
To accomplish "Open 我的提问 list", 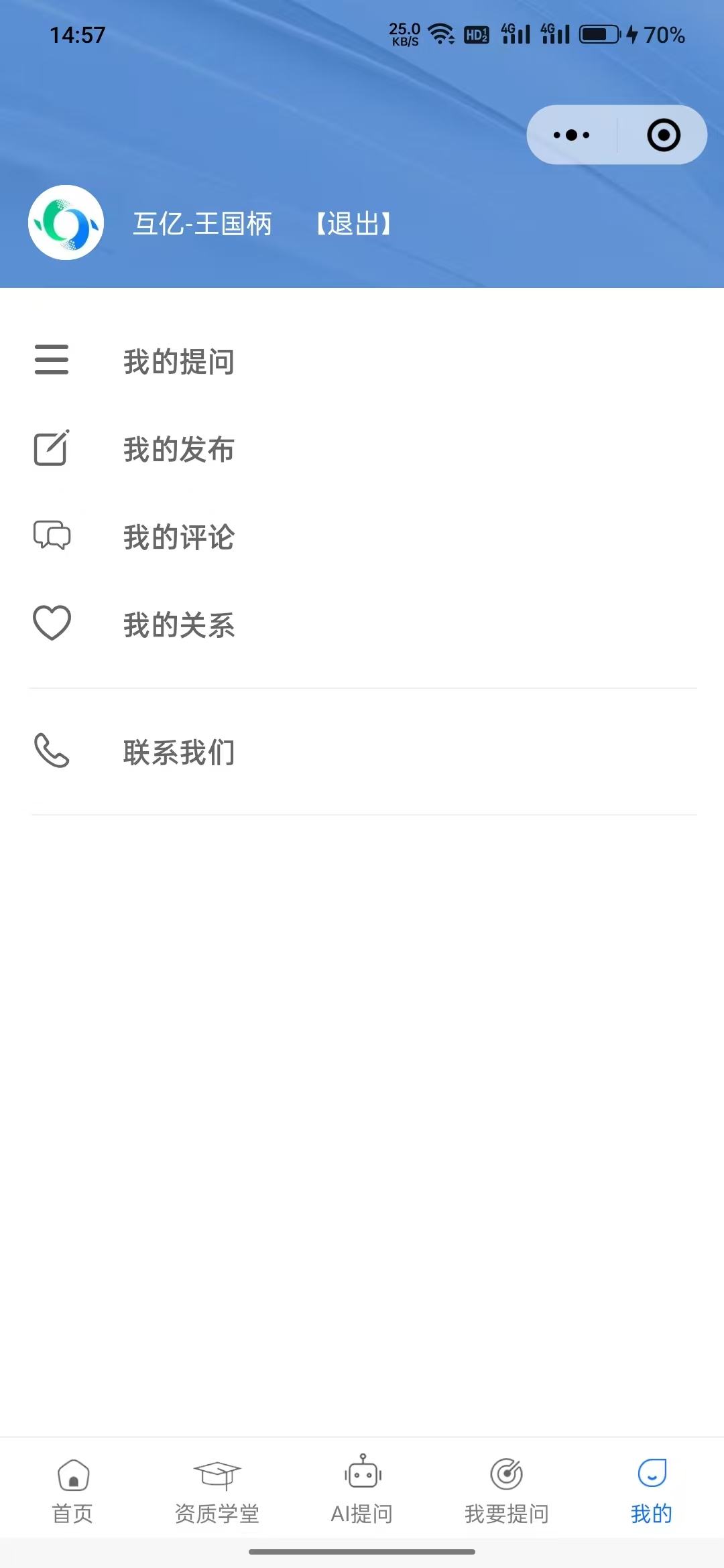I will (x=178, y=362).
